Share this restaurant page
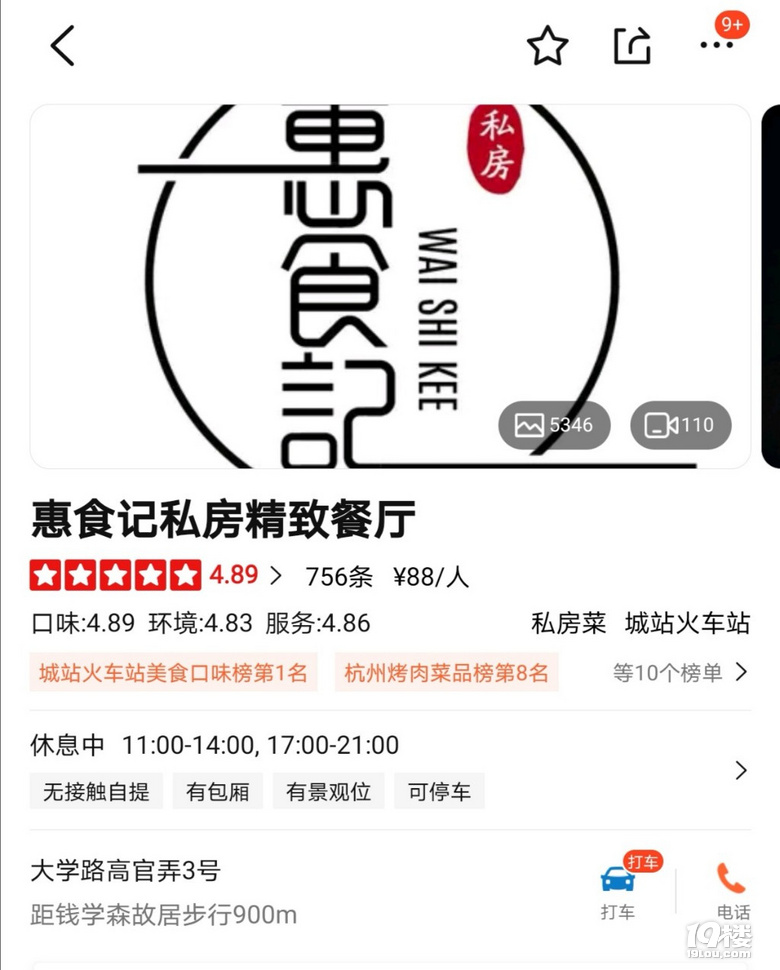 (632, 46)
